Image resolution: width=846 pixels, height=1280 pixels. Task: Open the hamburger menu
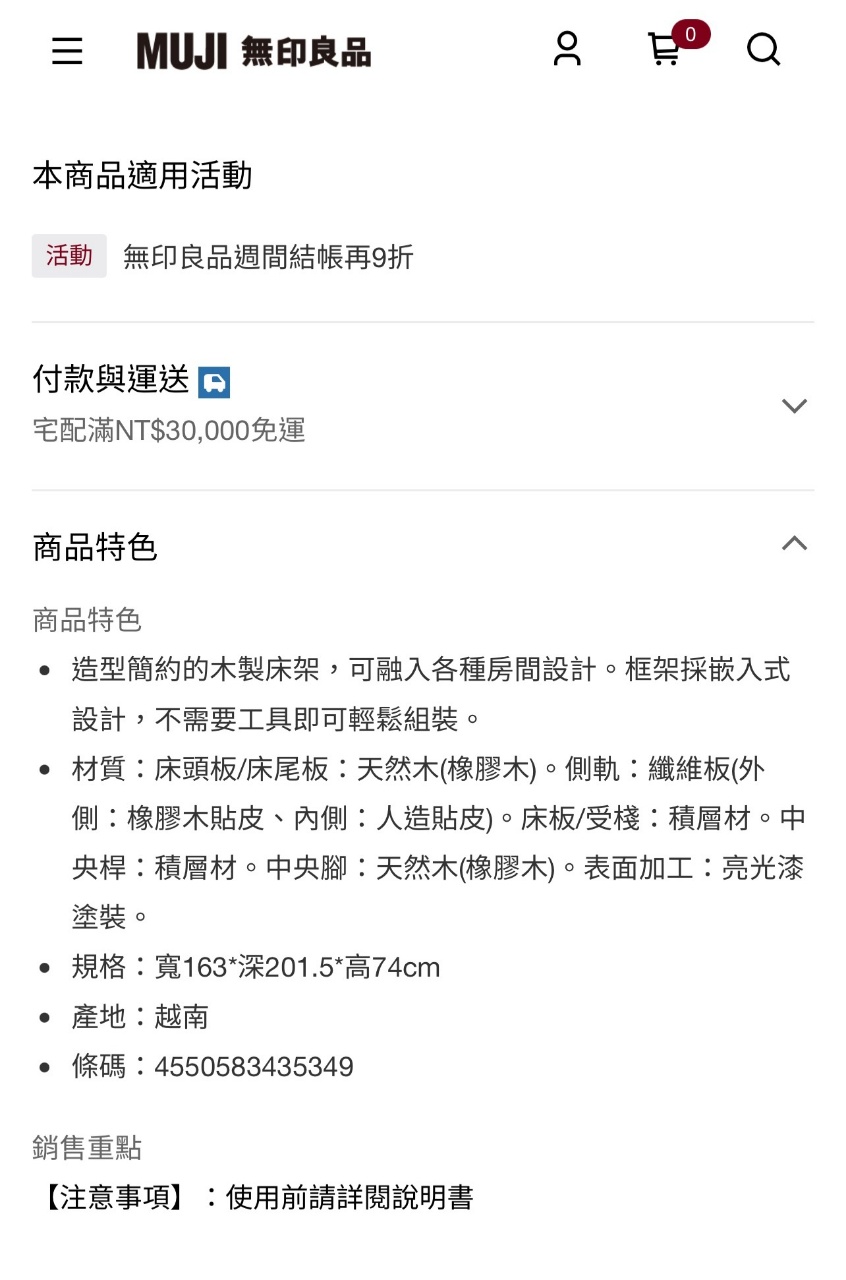click(x=67, y=51)
